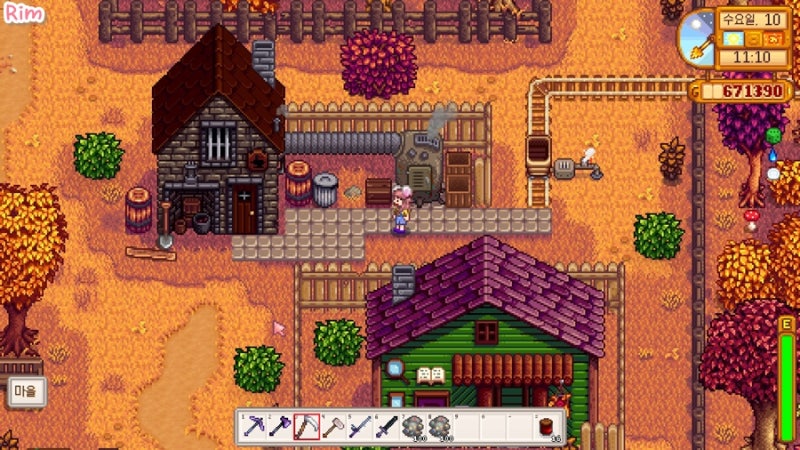Screen dimensions: 800x450
Task: Equip the hammer in toolbar slot 4
Action: pyautogui.click(x=333, y=427)
